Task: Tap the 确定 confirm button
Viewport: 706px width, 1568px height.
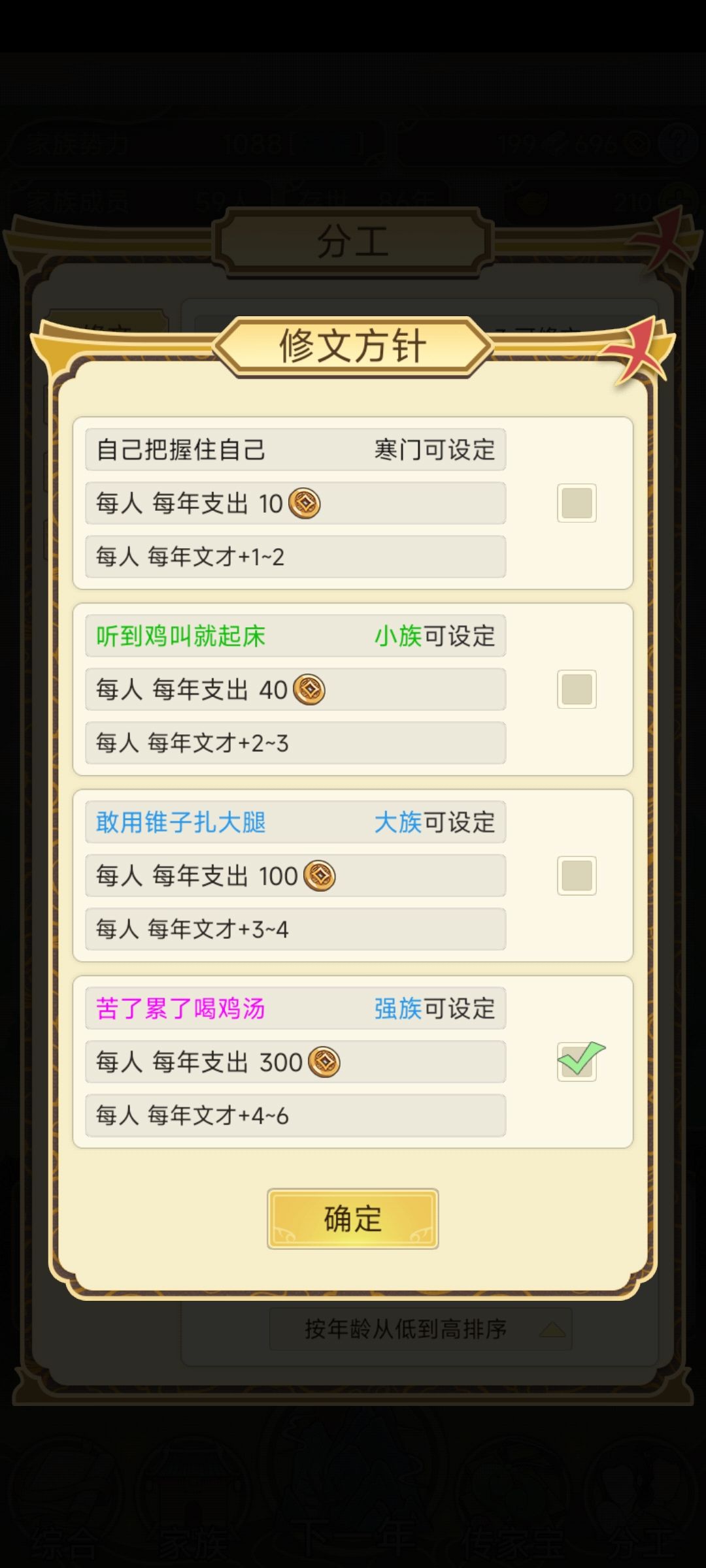Action: pos(353,1217)
